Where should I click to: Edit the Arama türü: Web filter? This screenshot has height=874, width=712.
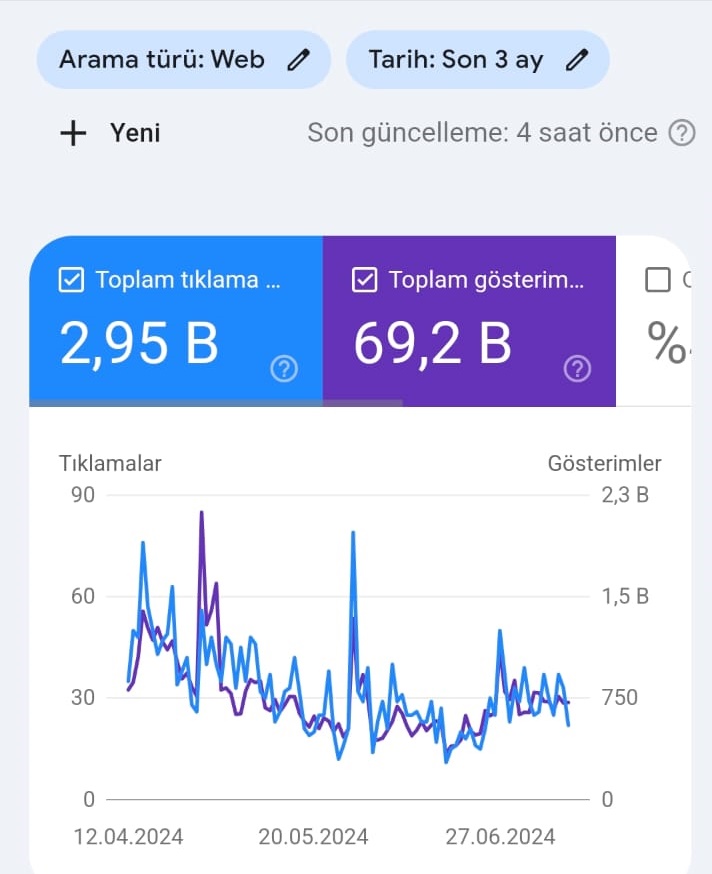click(x=184, y=60)
